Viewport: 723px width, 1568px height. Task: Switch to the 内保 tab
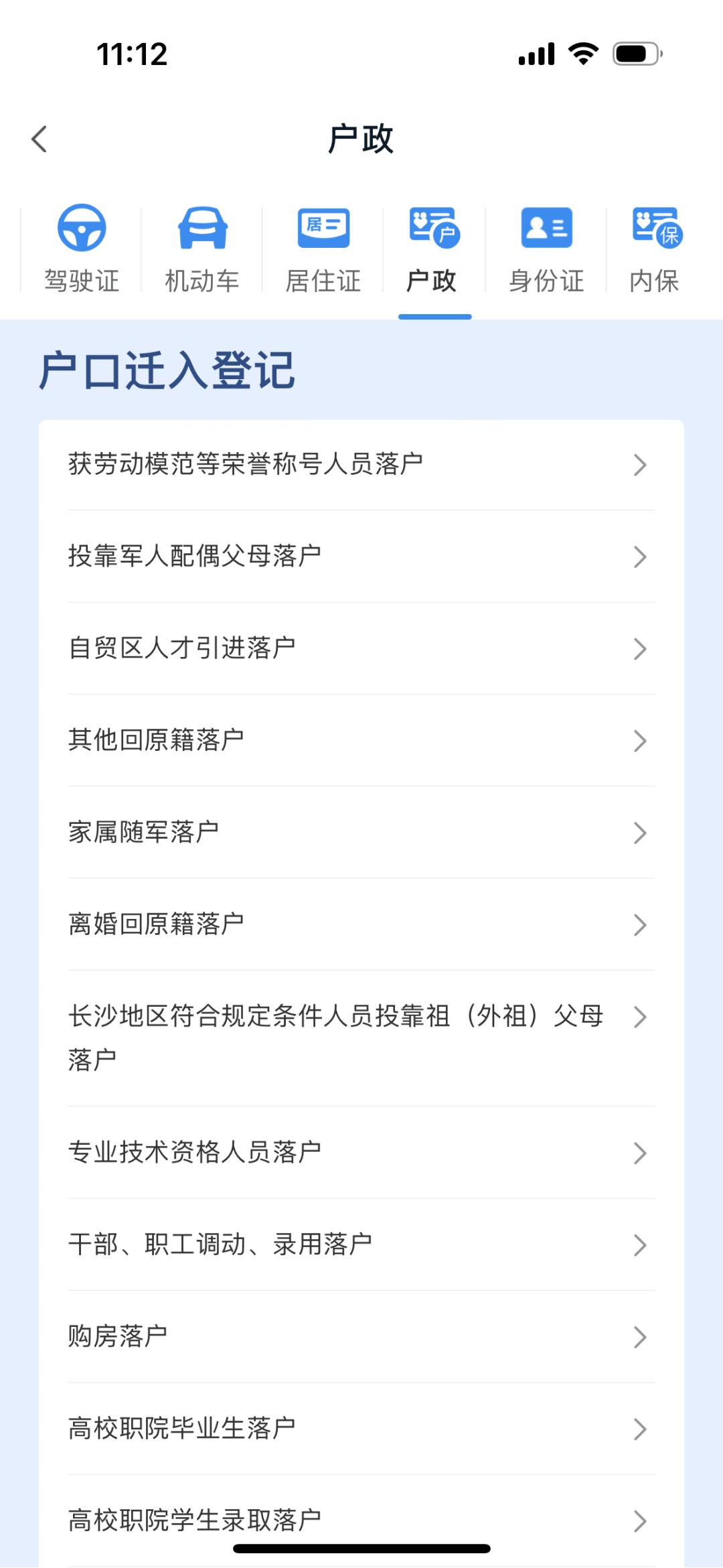655,249
